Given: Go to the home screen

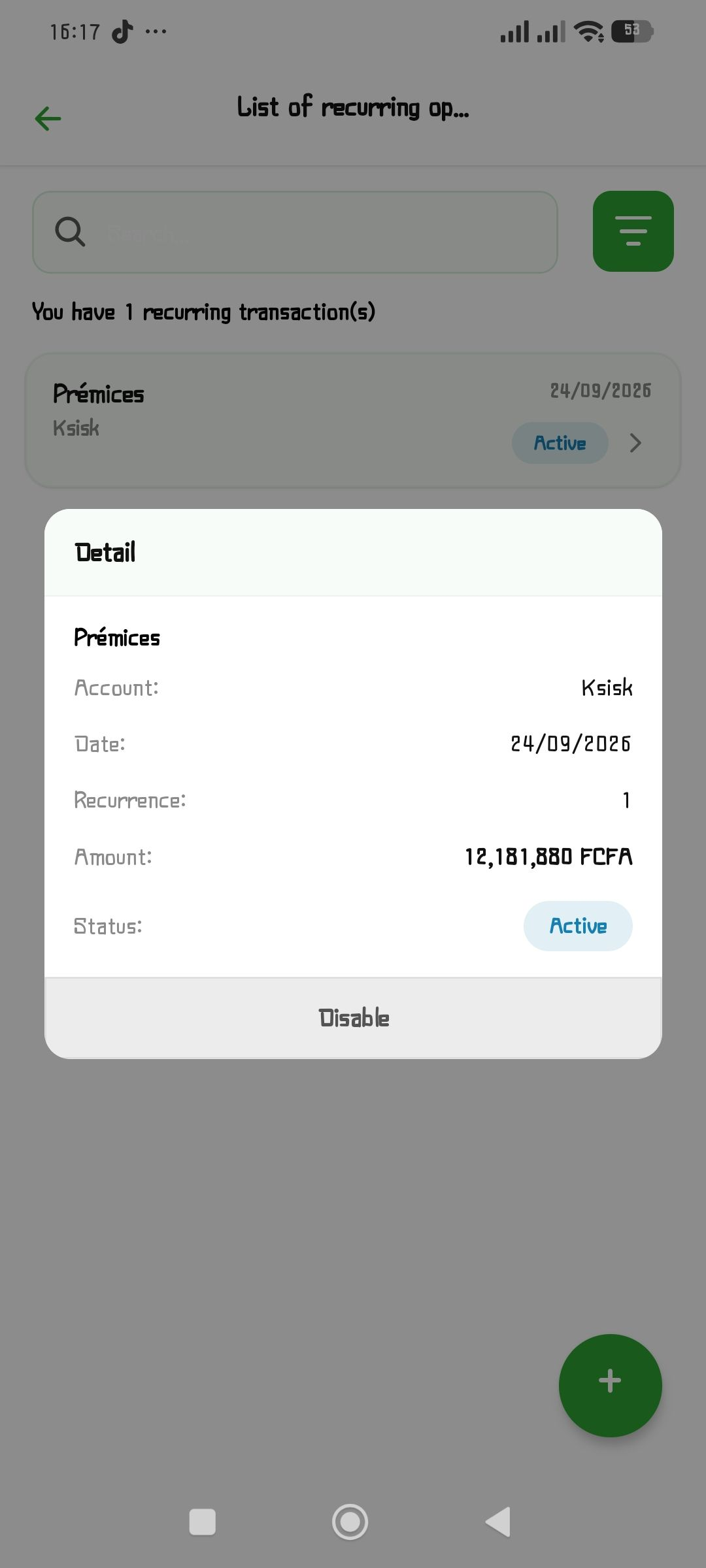Looking at the screenshot, I should [350, 1522].
